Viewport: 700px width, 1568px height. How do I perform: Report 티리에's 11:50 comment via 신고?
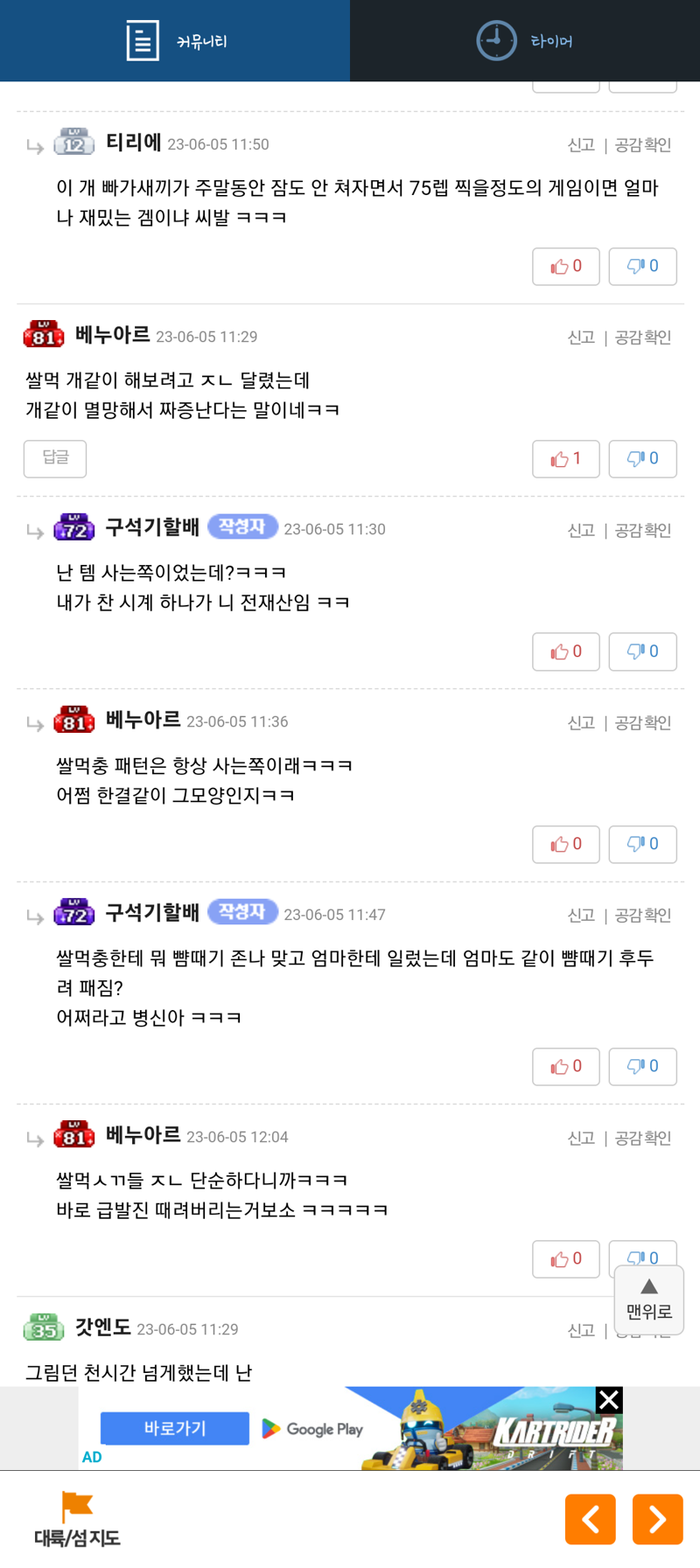point(581,145)
